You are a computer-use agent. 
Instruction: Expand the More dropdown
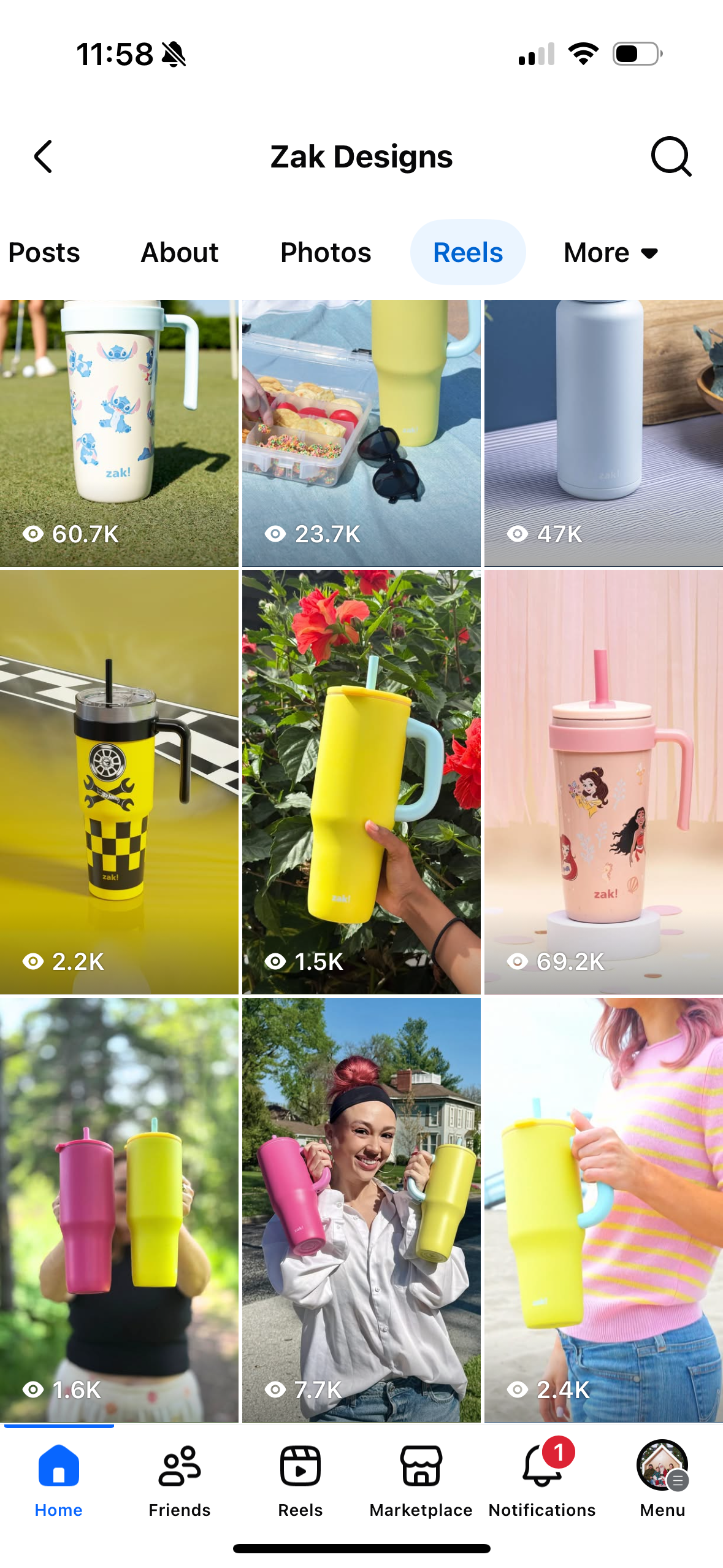[x=611, y=253]
